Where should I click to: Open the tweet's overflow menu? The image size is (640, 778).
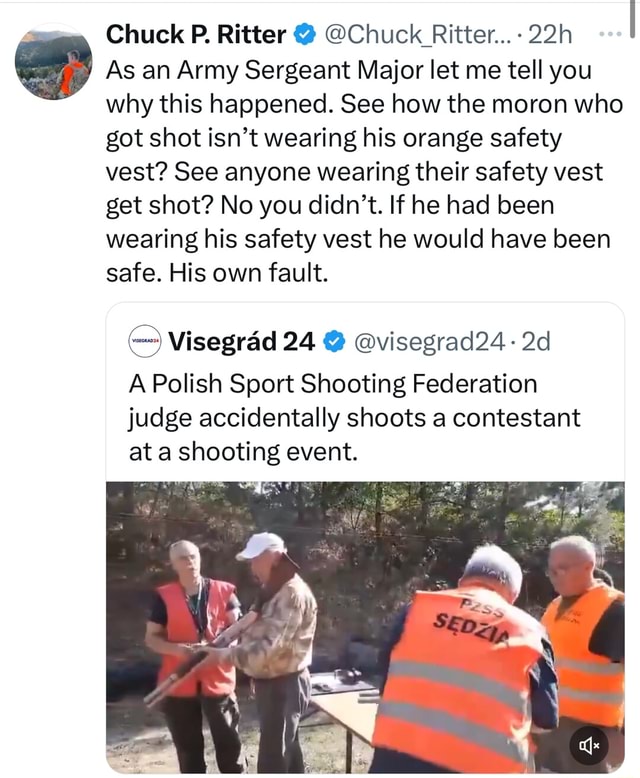(x=608, y=33)
